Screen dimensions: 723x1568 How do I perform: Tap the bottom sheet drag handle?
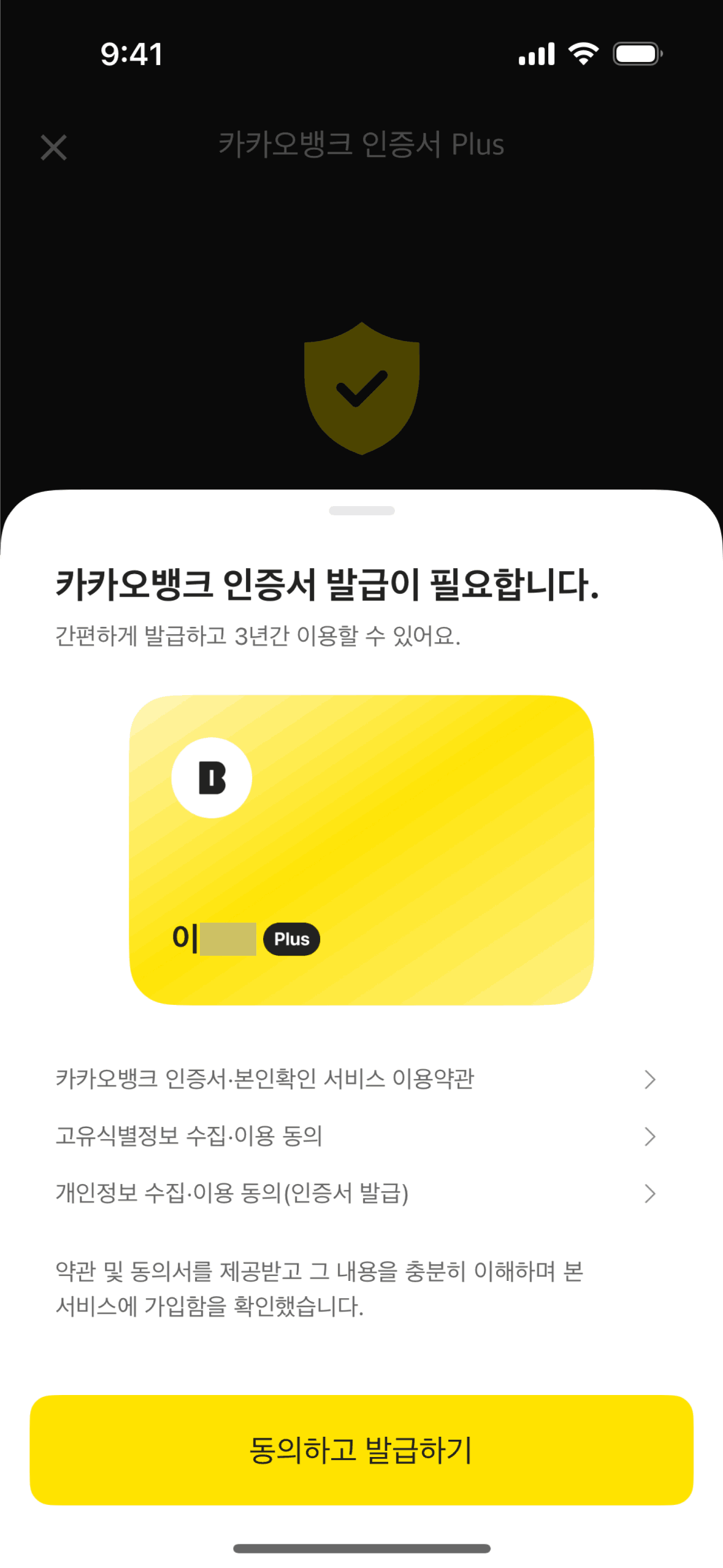[x=361, y=511]
